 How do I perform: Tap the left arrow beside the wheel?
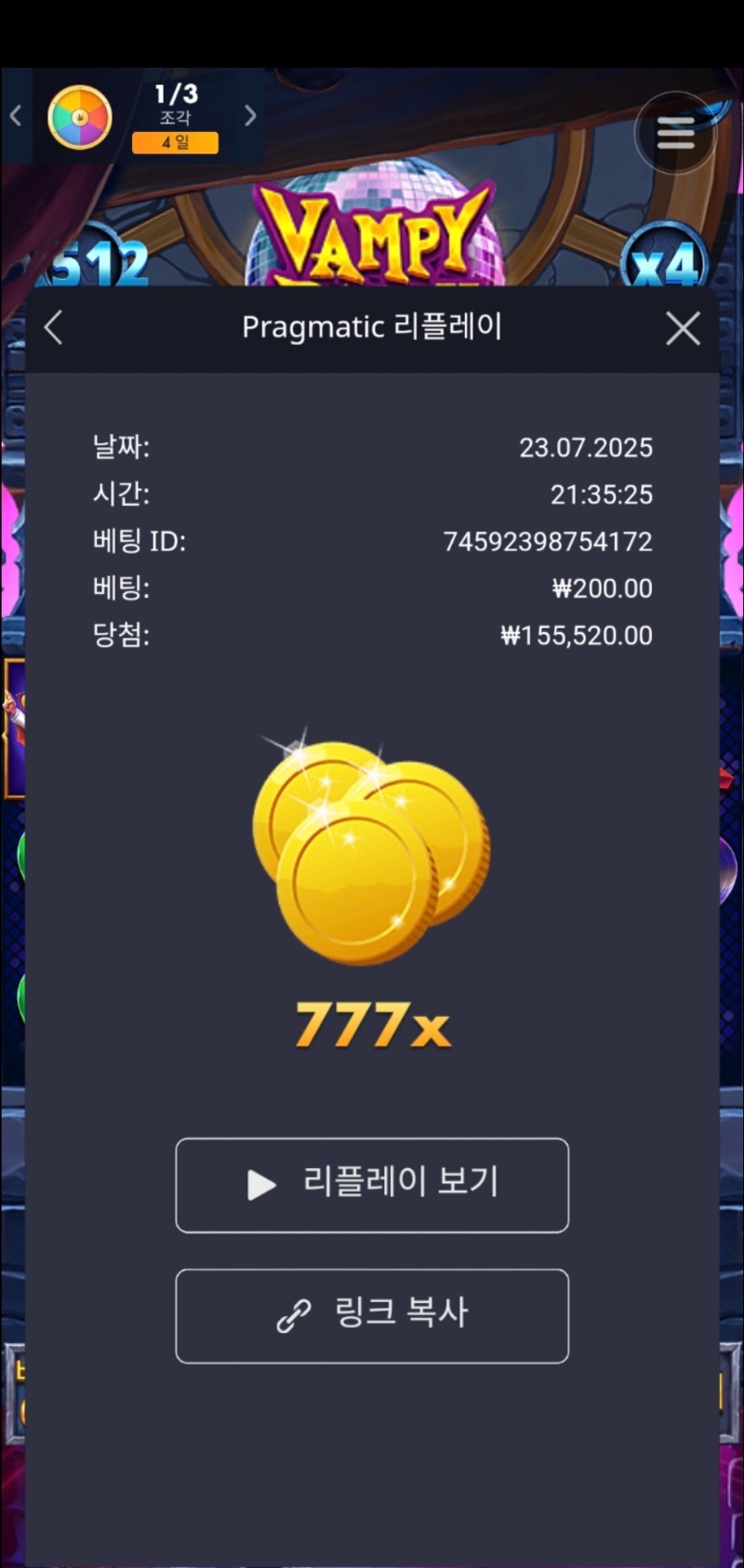pyautogui.click(x=16, y=116)
